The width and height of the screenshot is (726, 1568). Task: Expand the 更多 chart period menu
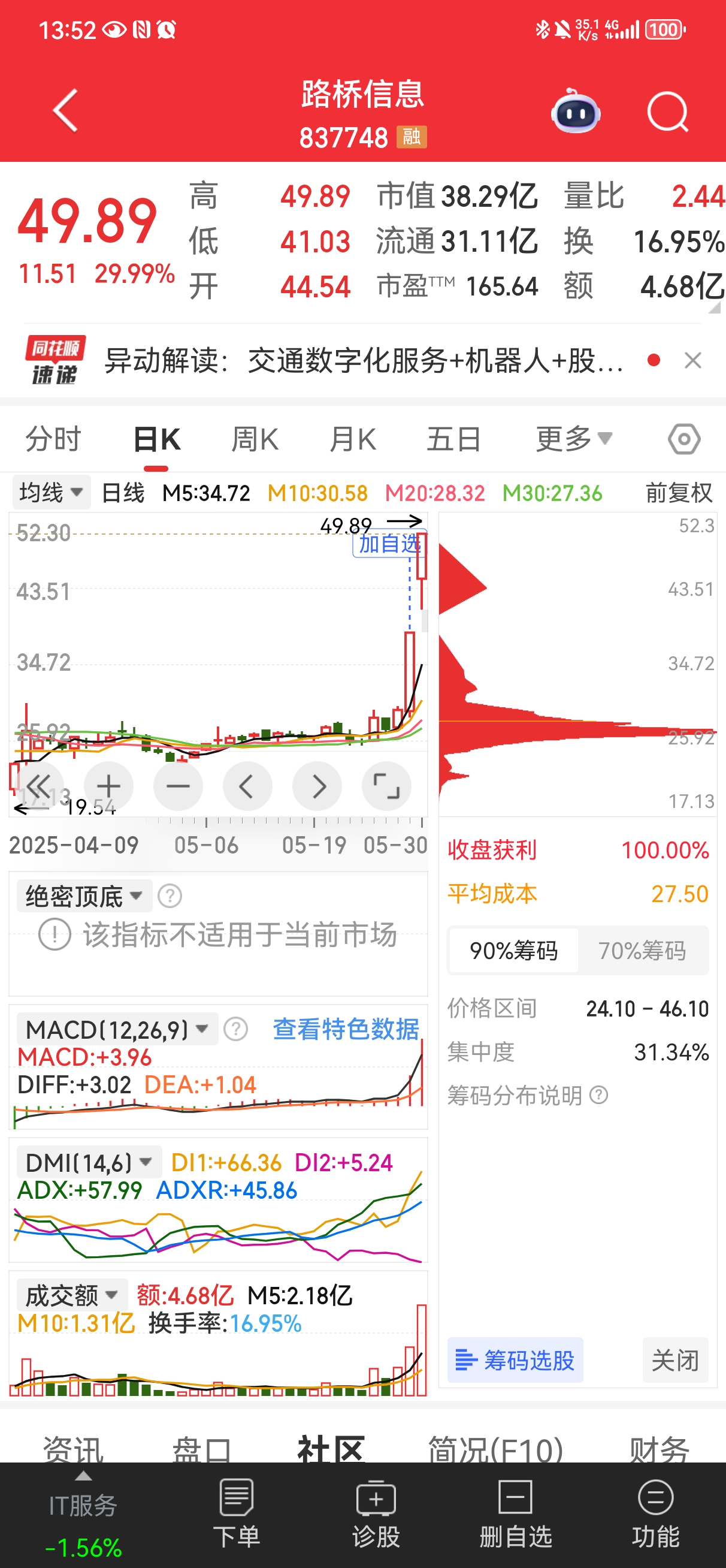[573, 438]
